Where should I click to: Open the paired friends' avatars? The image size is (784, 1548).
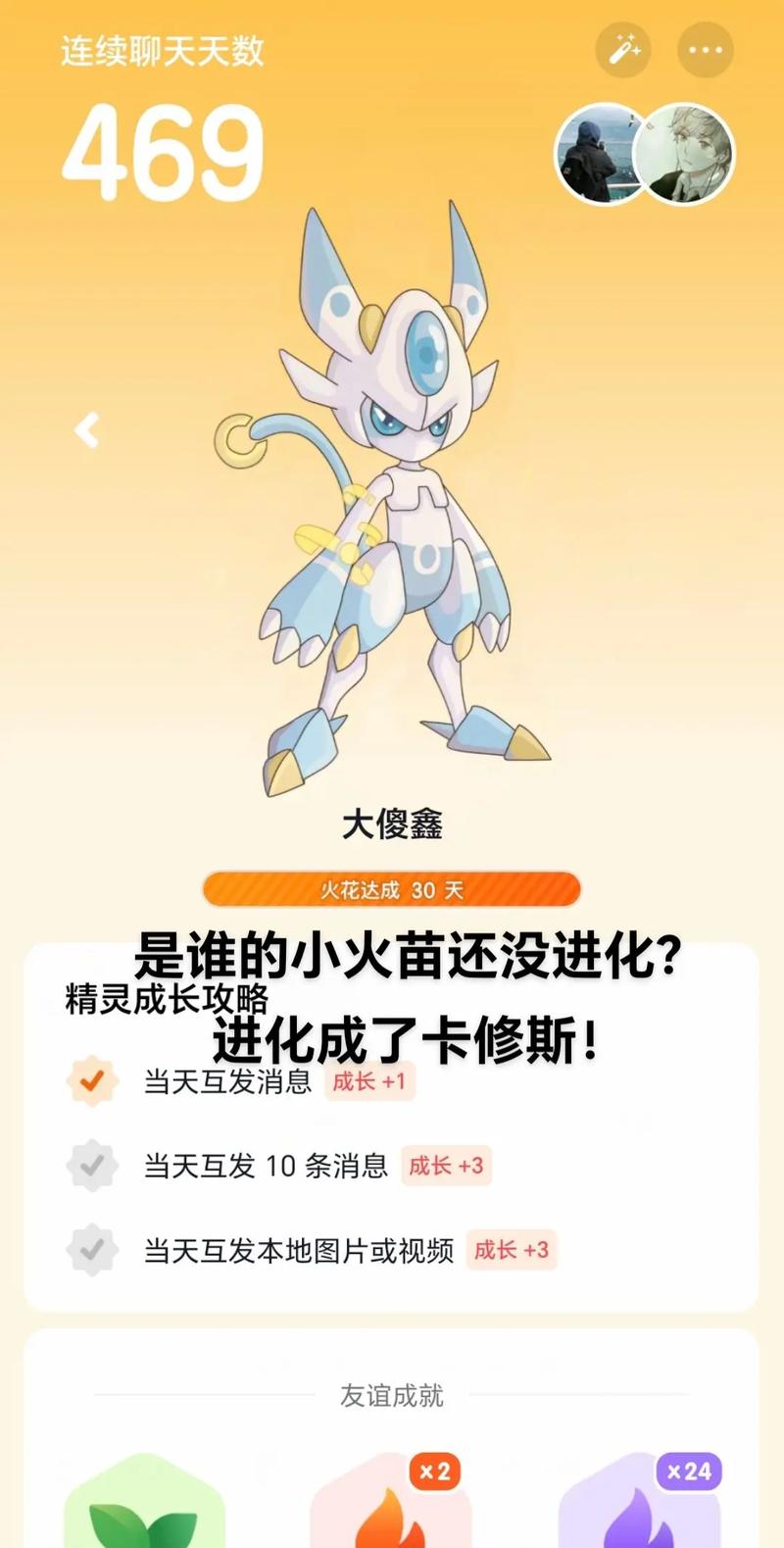645,154
